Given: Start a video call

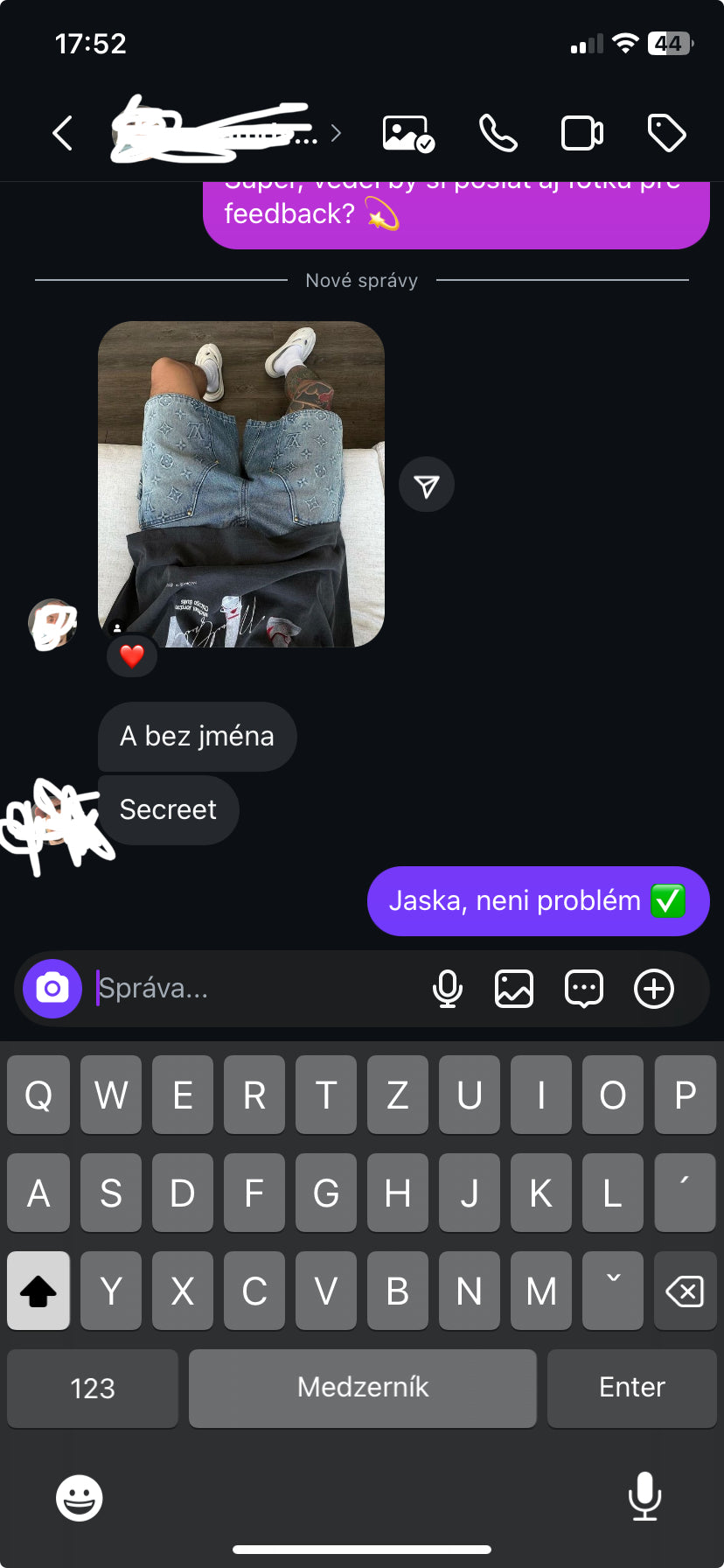Looking at the screenshot, I should click(x=581, y=134).
